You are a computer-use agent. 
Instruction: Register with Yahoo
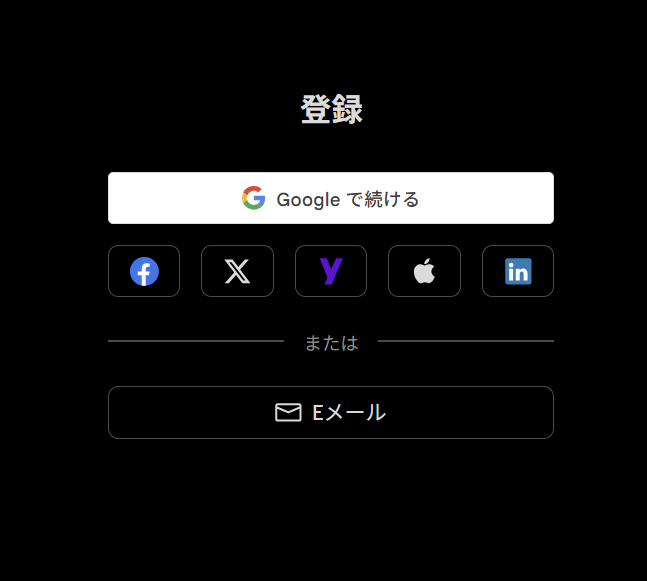pos(331,271)
